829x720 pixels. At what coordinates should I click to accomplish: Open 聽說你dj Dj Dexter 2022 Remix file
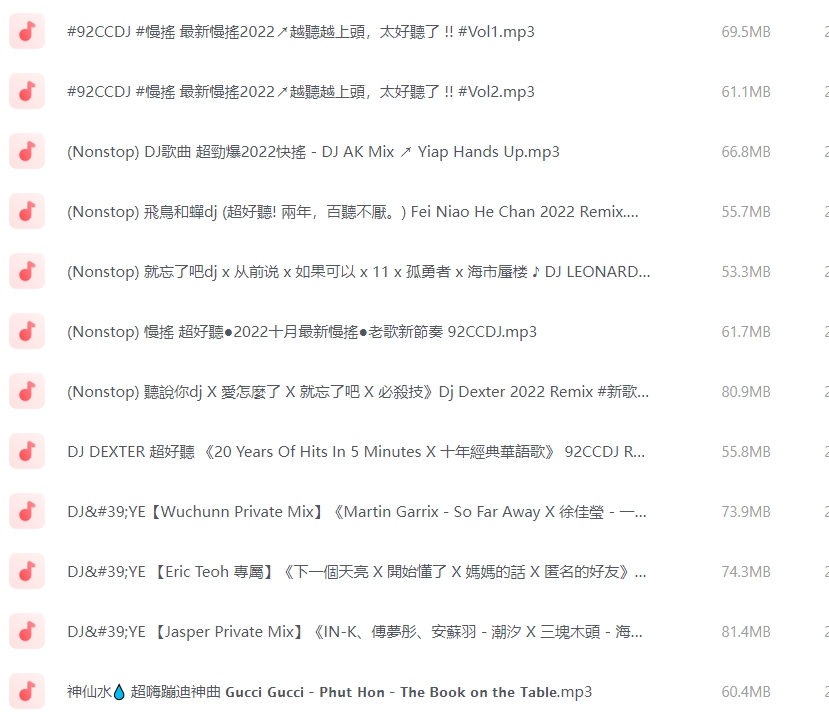click(x=358, y=392)
